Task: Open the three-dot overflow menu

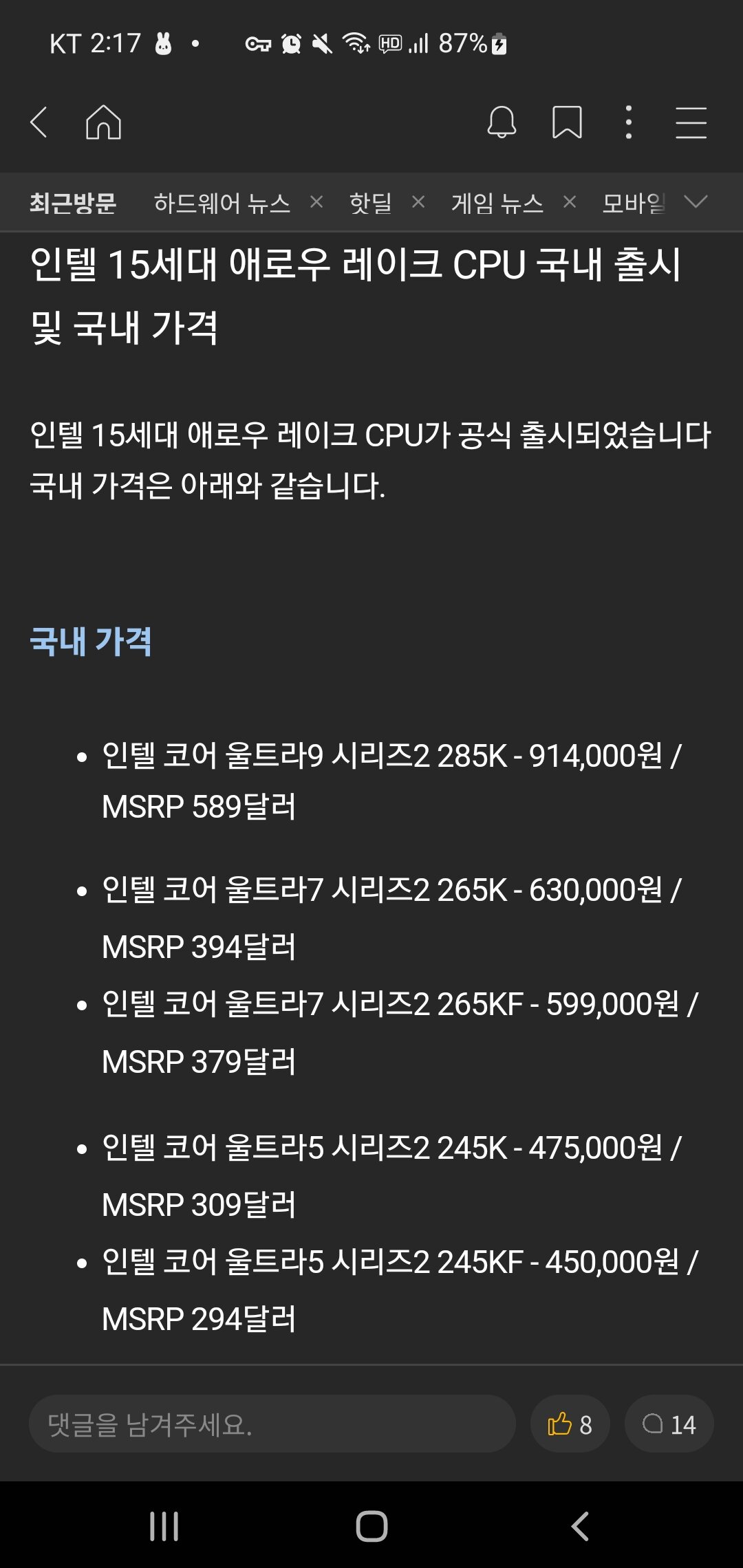Action: tap(628, 122)
